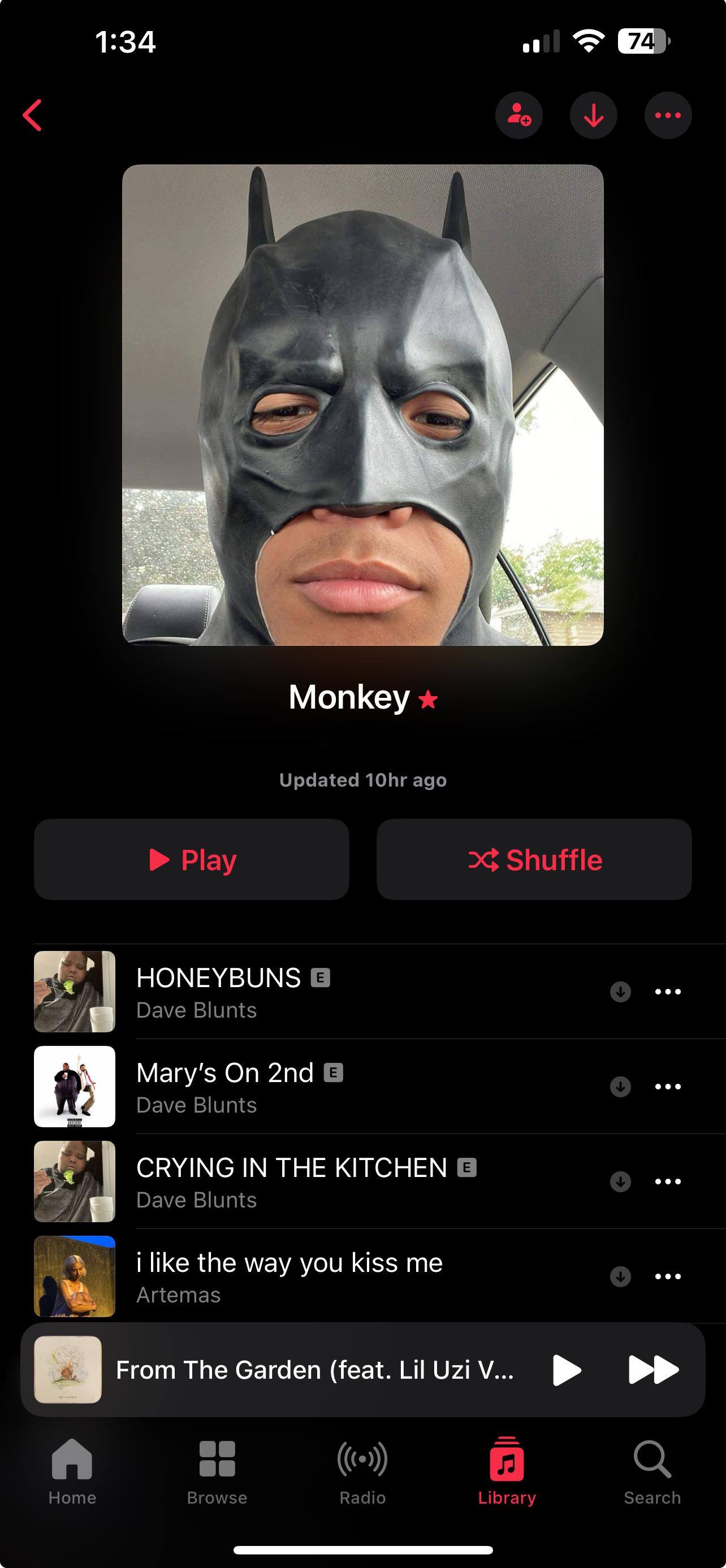Image resolution: width=726 pixels, height=1568 pixels.
Task: Download the song HONEYBUNS
Action: pos(620,992)
